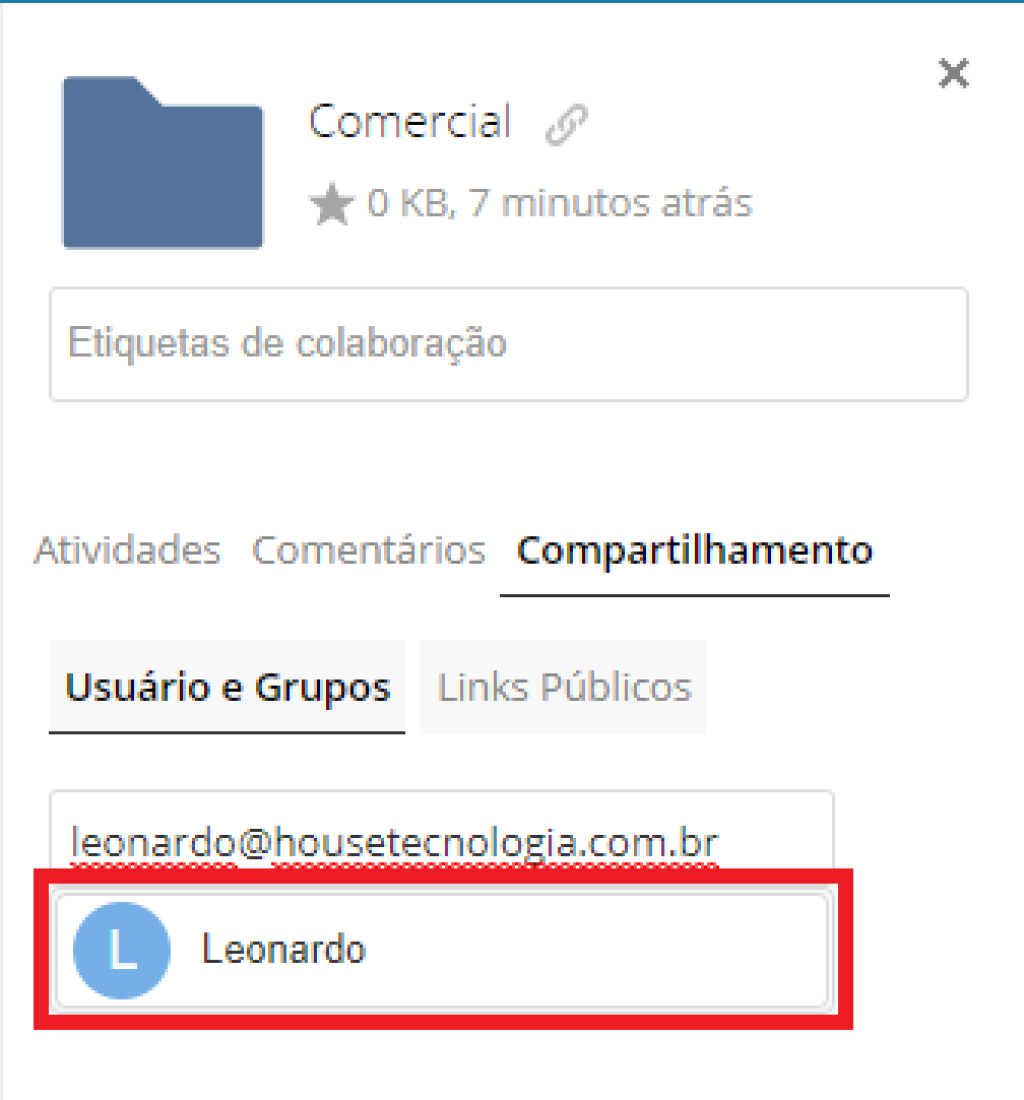1024x1100 pixels.
Task: Mark Comercial folder as favorite star
Action: click(331, 204)
